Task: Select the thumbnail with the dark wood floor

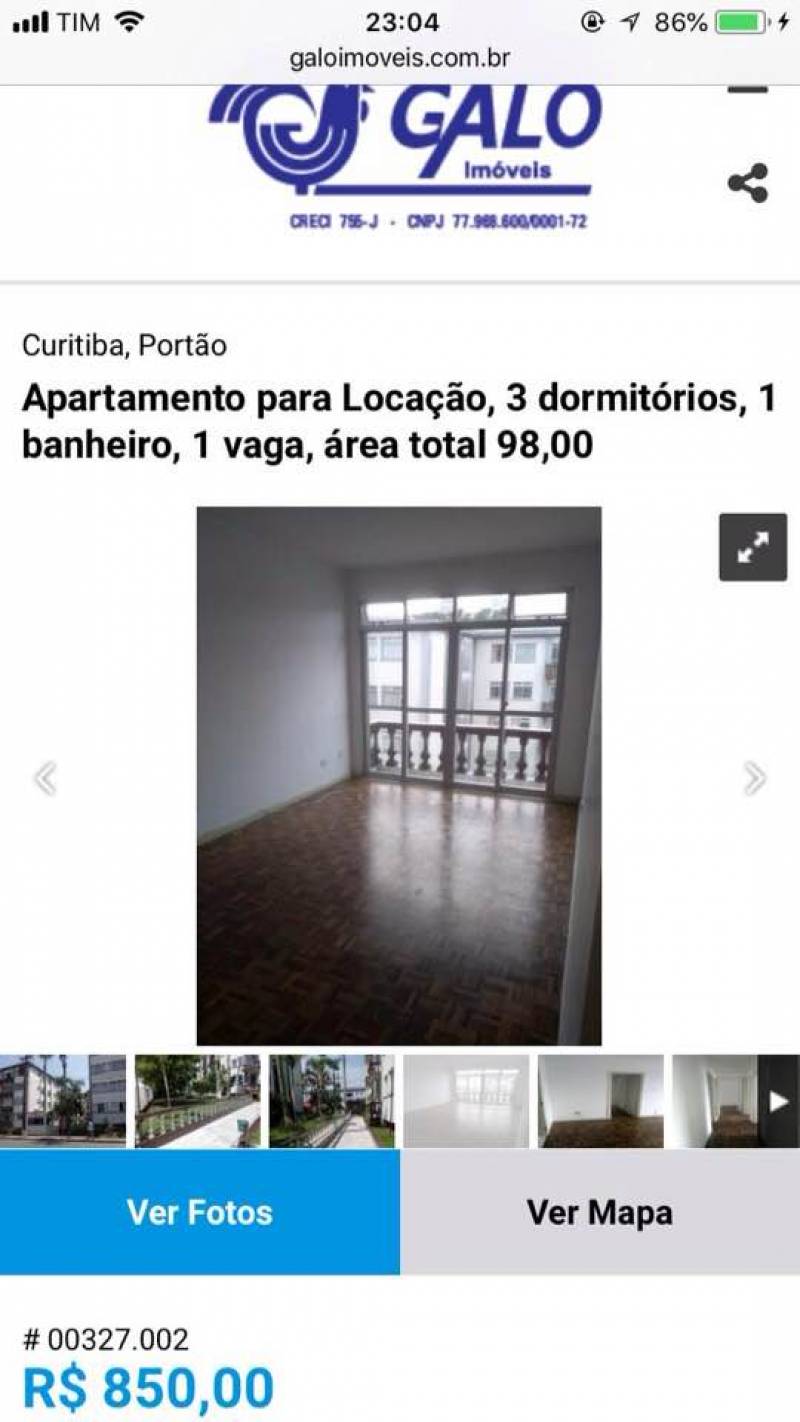Action: (600, 1101)
